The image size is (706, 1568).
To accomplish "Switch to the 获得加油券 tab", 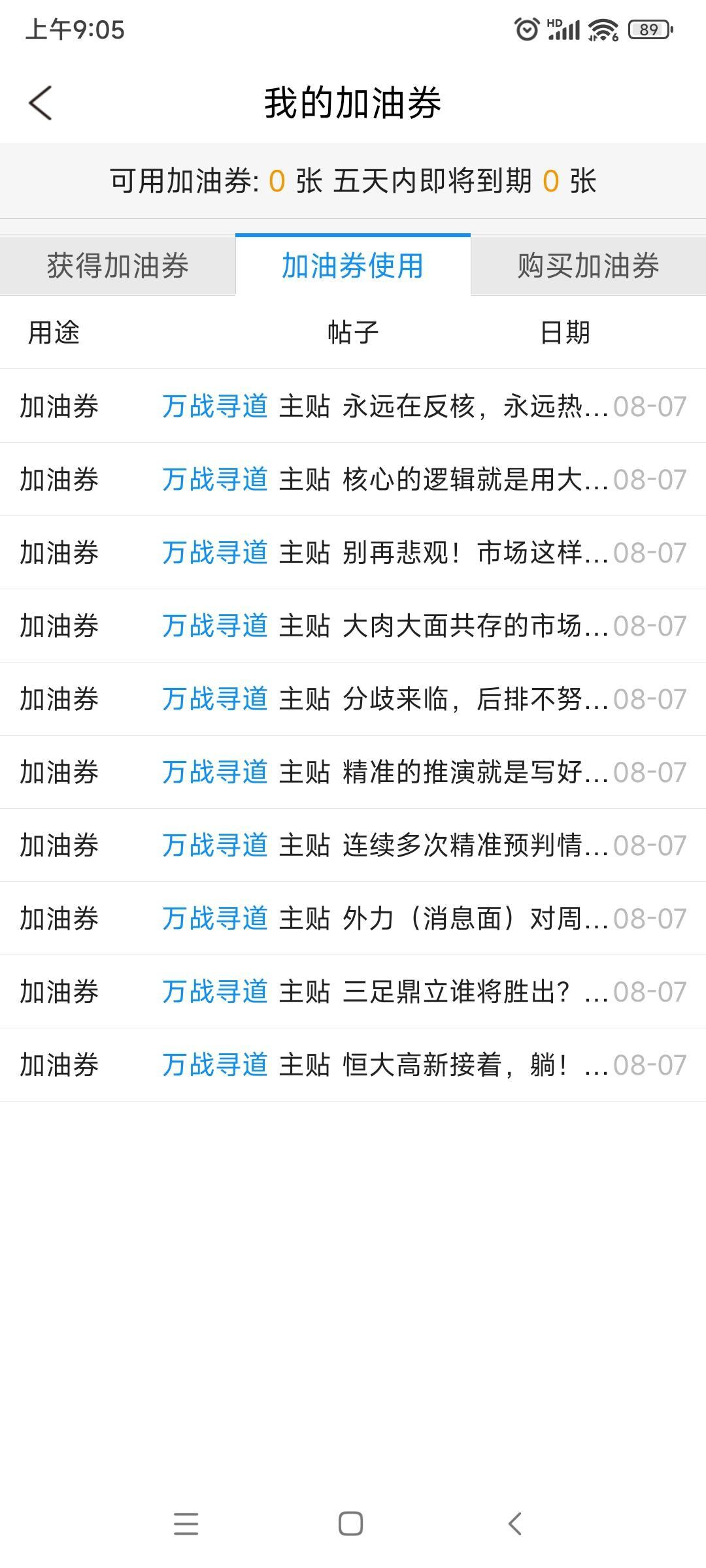I will pos(118,266).
